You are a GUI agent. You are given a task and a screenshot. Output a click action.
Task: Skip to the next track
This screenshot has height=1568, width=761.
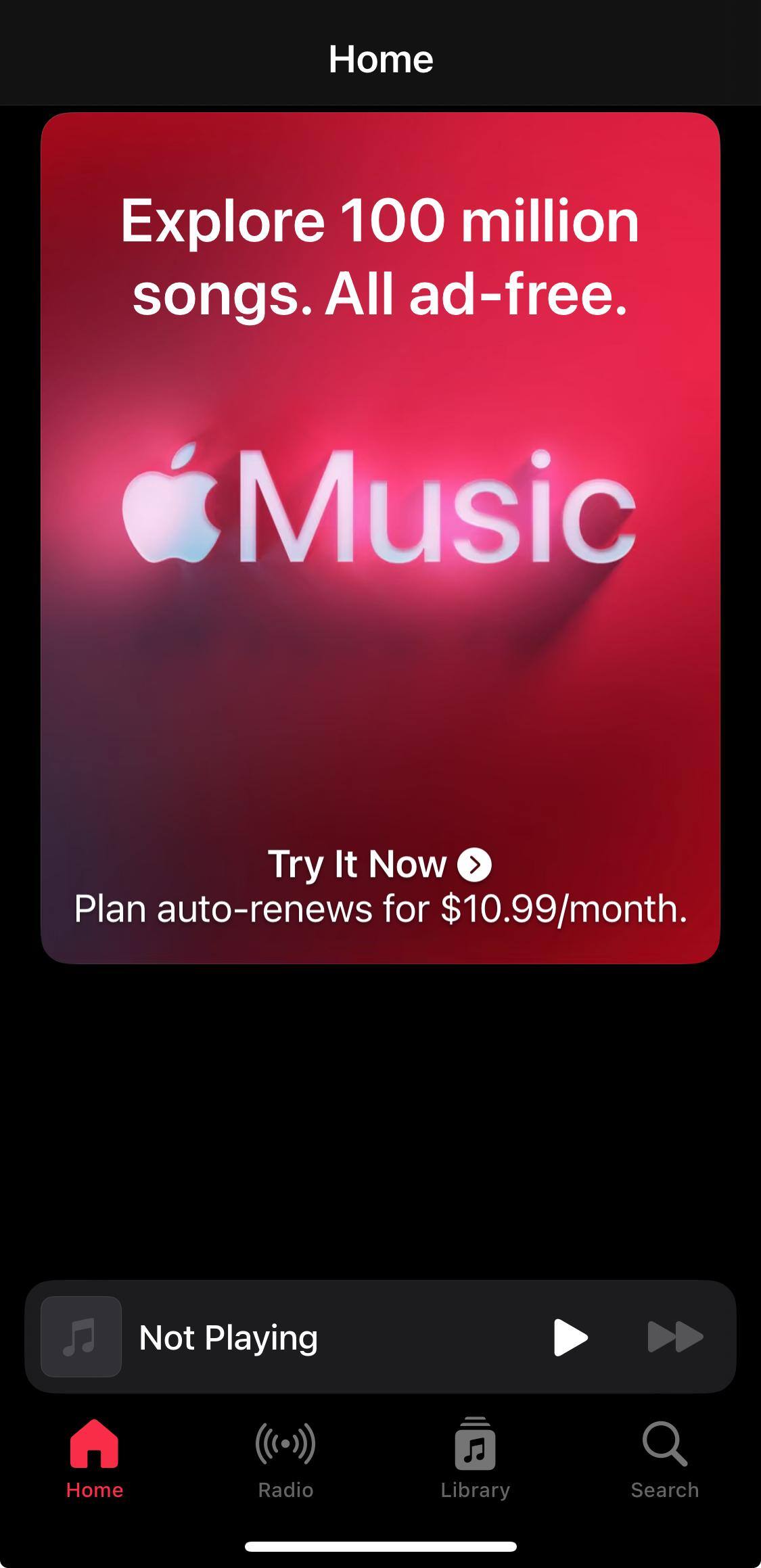(675, 1337)
